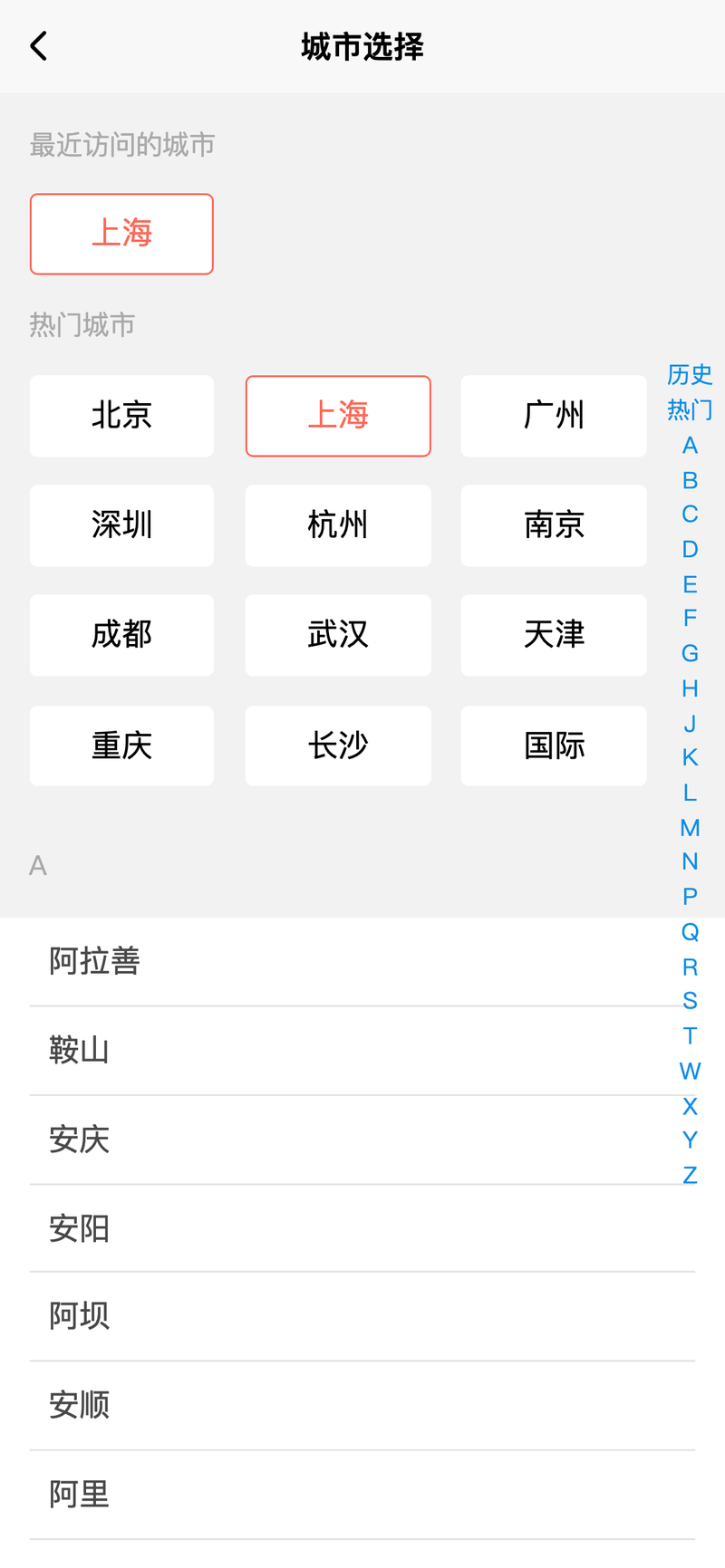The image size is (725, 1568).
Task: Go back from the city selection page
Action: (38, 46)
